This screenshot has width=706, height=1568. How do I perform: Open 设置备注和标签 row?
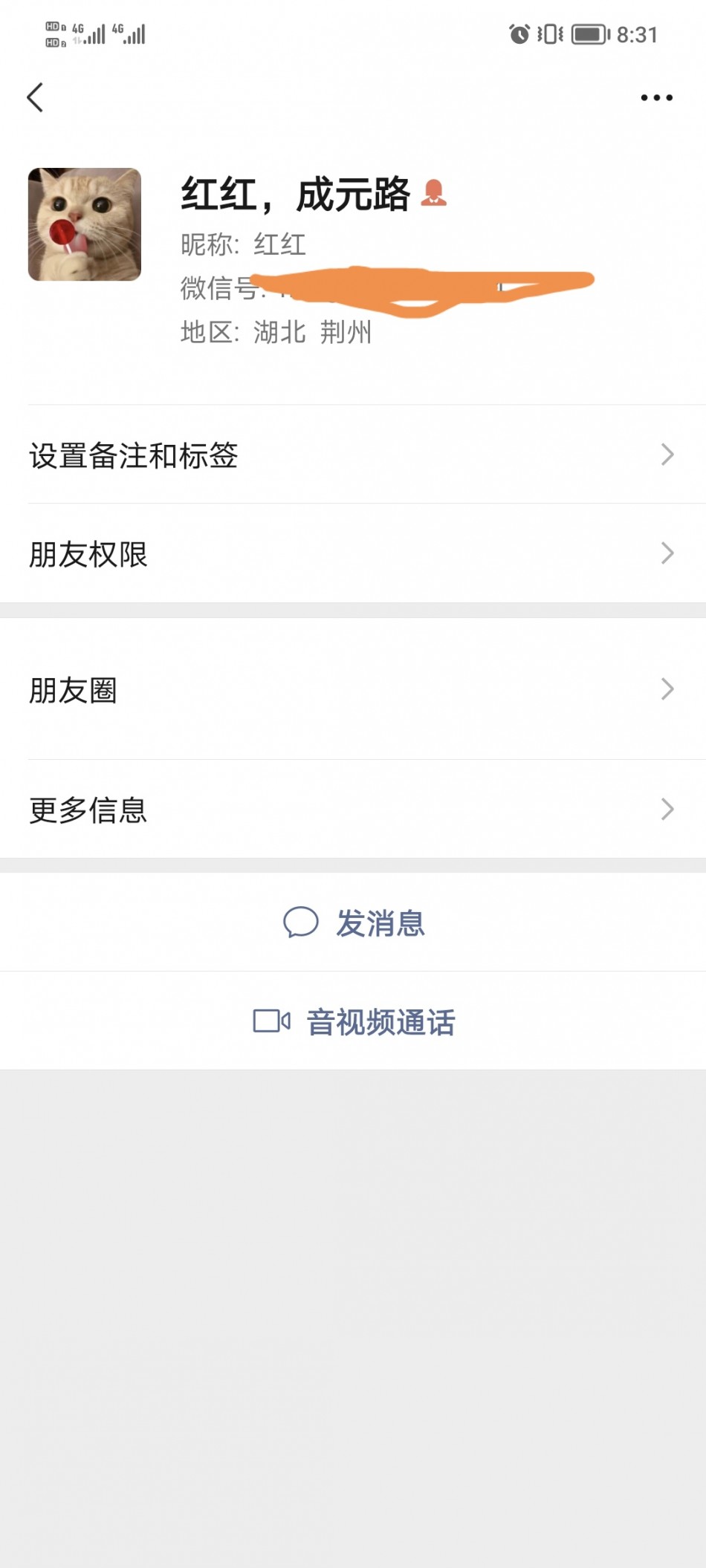coord(353,455)
